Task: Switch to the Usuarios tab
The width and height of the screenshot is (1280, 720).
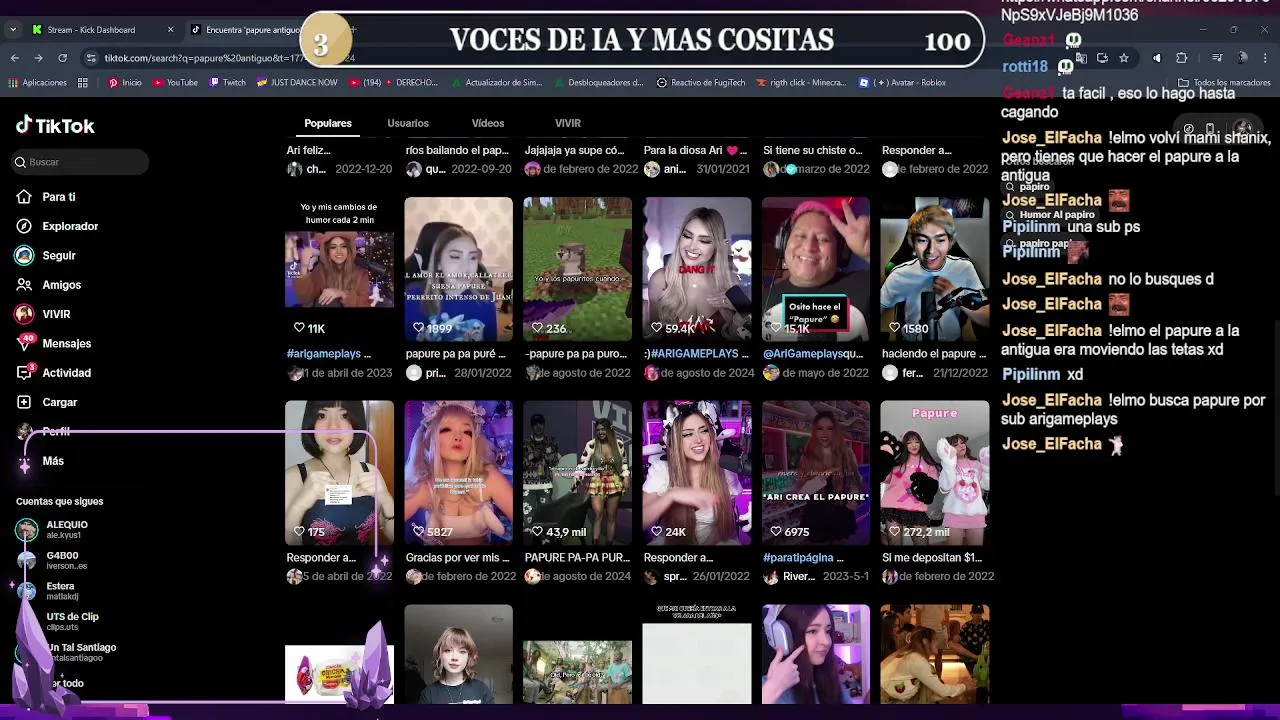Action: 408,123
